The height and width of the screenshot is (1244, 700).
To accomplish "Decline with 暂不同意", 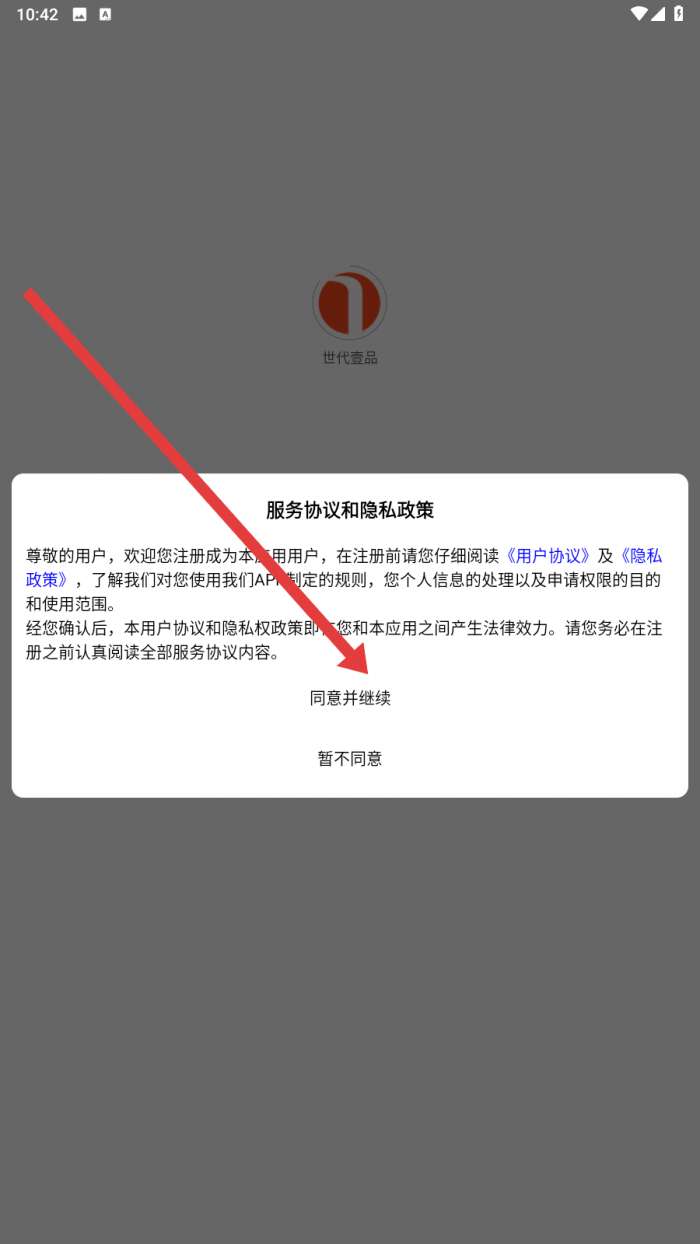I will pos(350,759).
